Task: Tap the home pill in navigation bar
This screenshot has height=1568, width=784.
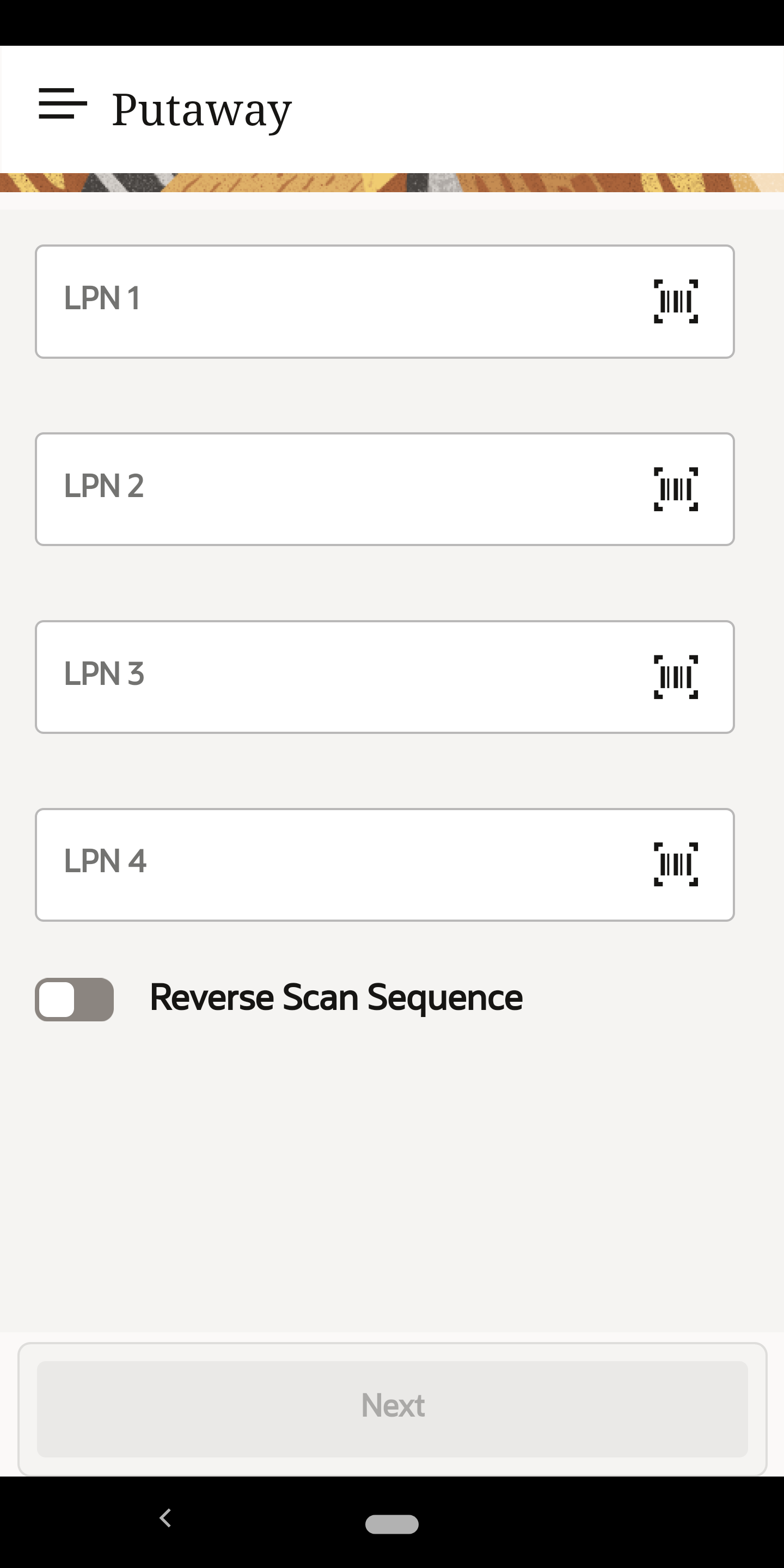Action: 392,1524
